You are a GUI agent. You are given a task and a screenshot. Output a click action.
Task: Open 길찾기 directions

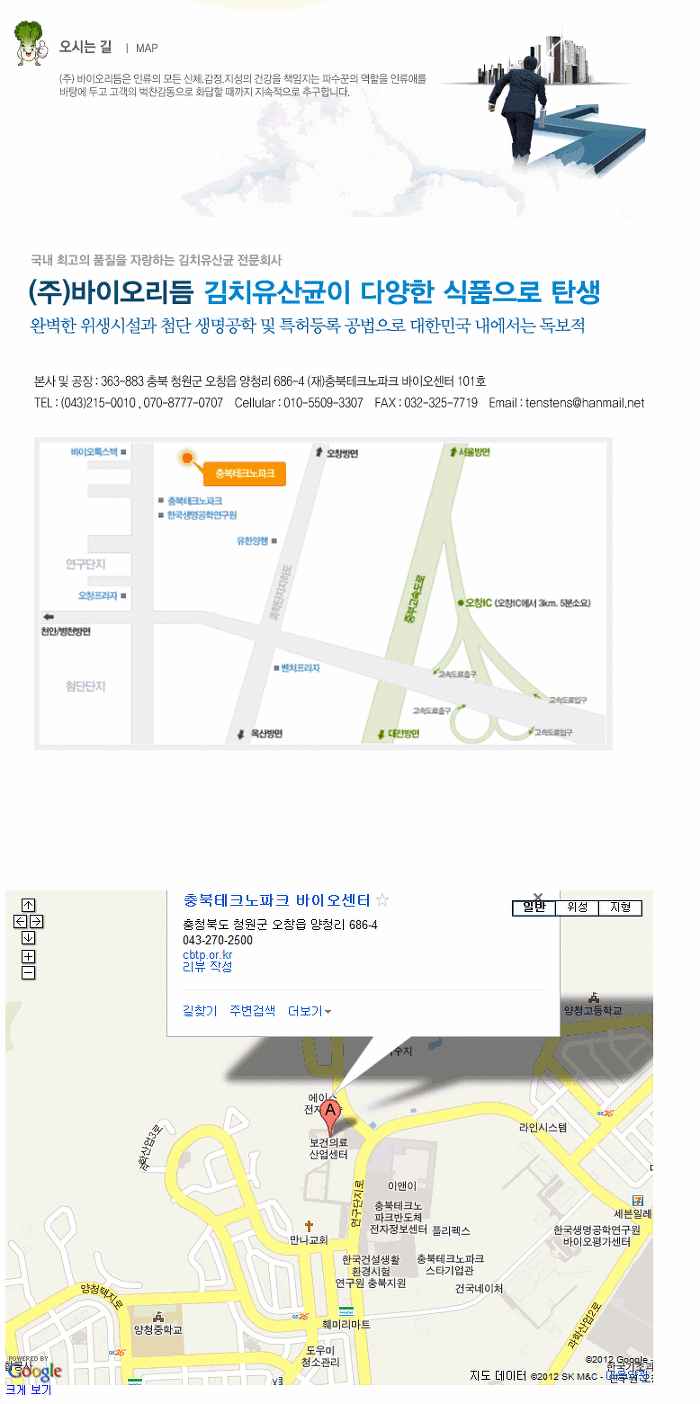pyautogui.click(x=199, y=1011)
